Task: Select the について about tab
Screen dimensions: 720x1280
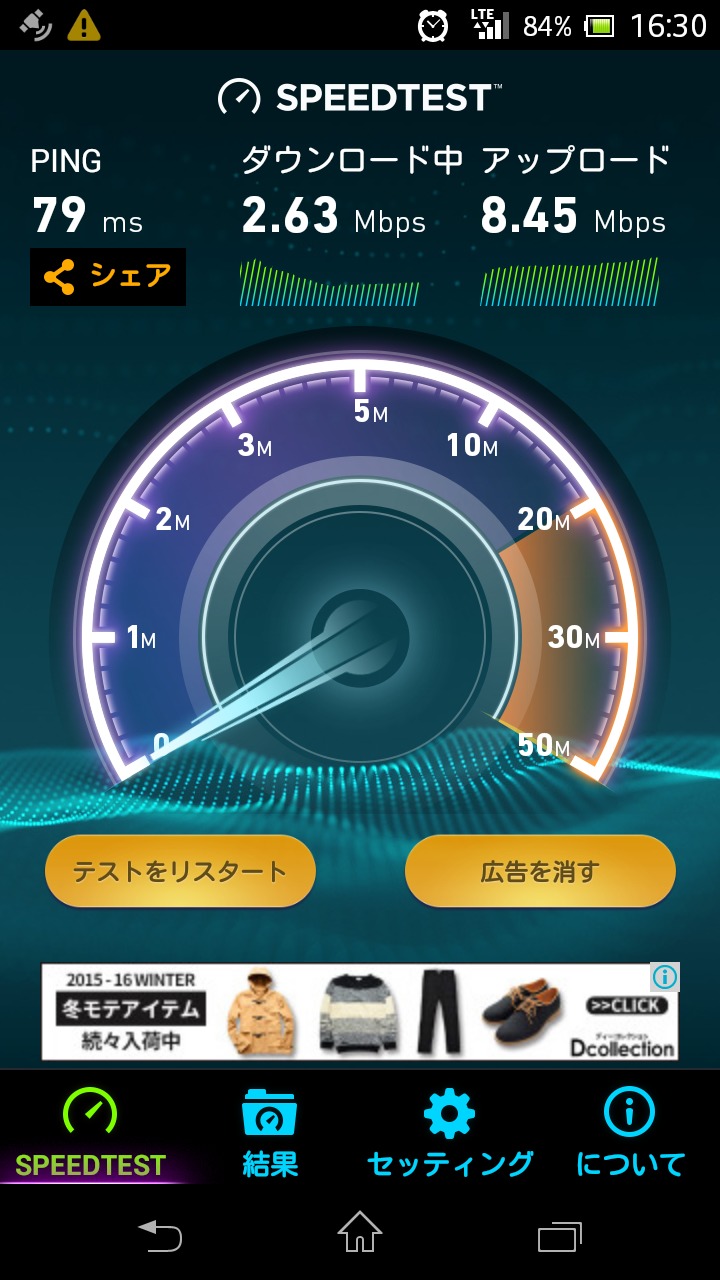Action: (x=630, y=1133)
